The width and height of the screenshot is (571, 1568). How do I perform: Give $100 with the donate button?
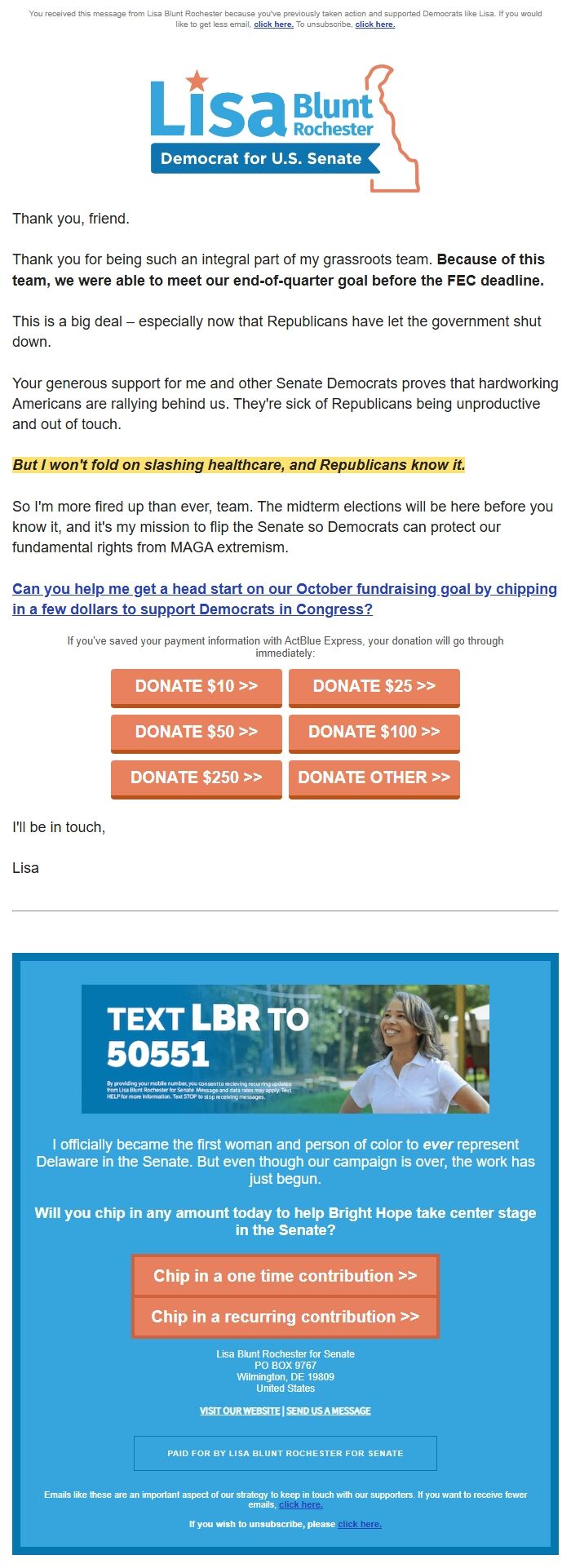(x=374, y=732)
